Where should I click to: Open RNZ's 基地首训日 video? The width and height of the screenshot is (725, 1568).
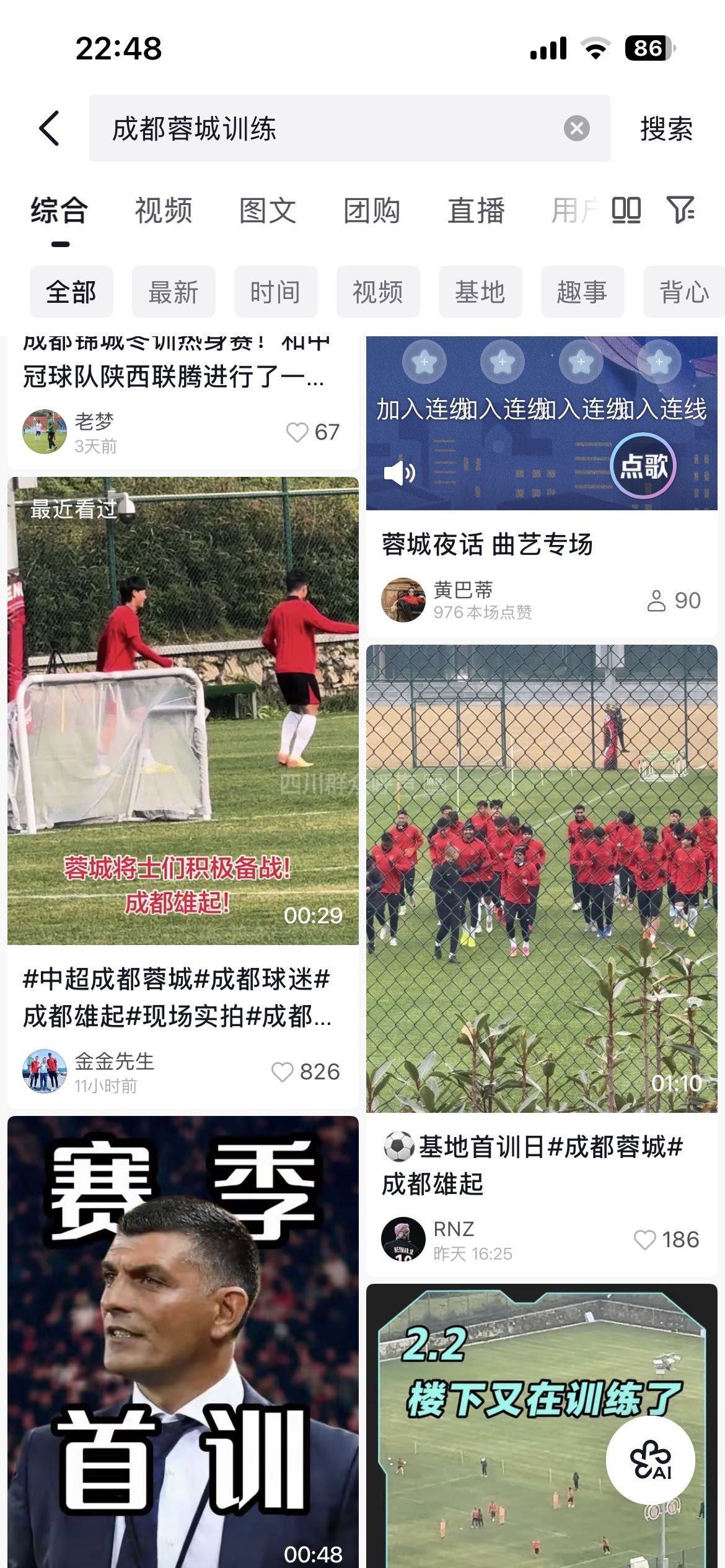[541, 878]
